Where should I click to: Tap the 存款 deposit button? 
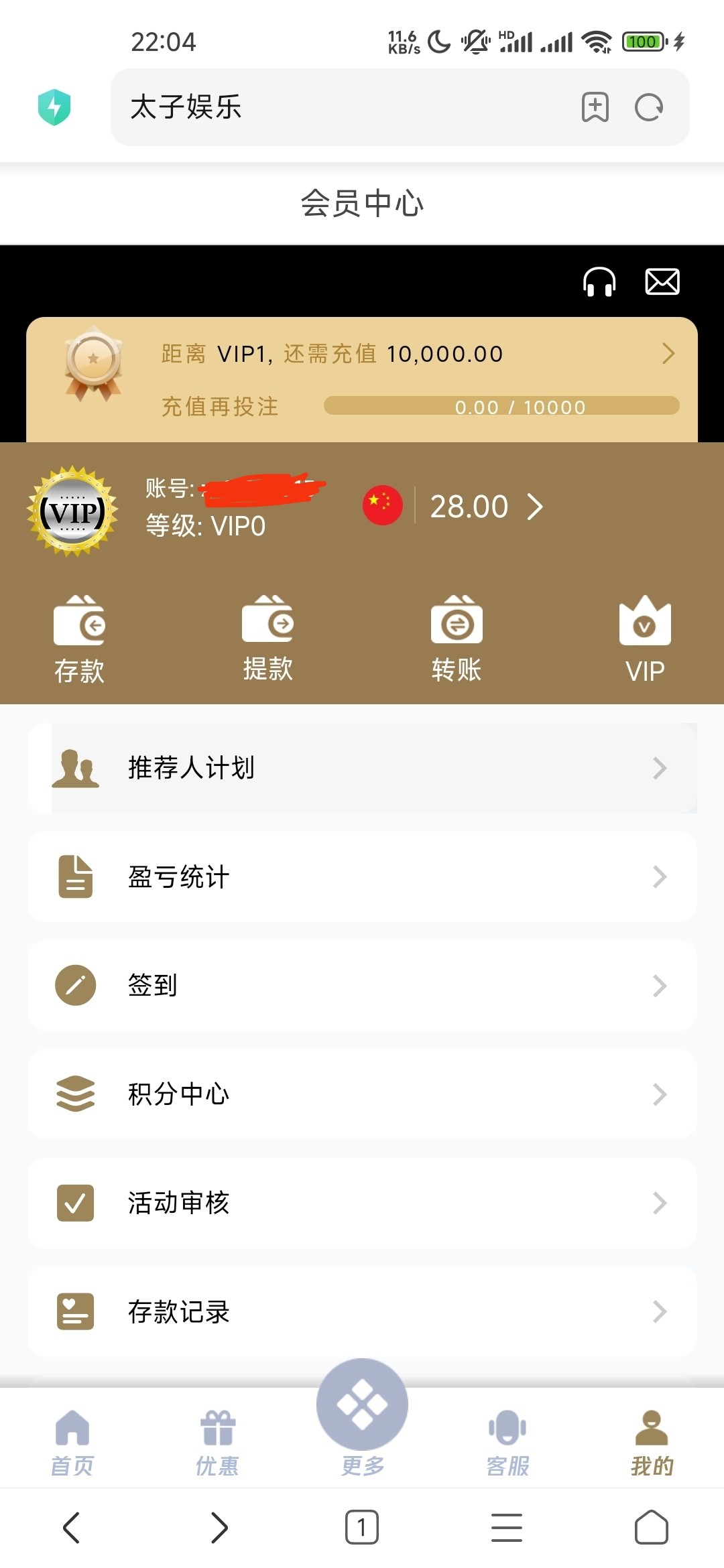tap(79, 639)
